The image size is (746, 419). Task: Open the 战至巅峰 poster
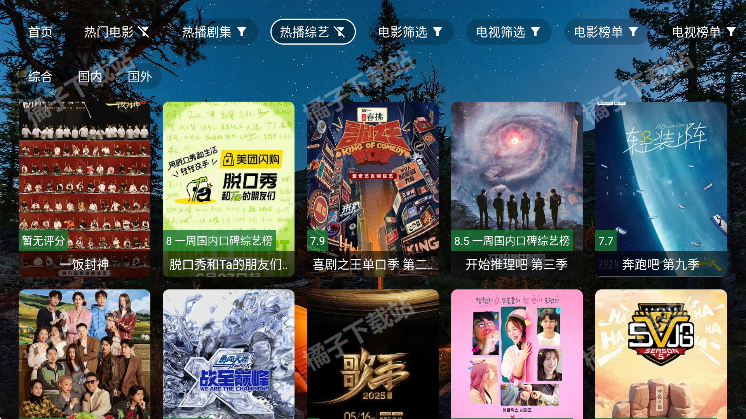point(228,354)
